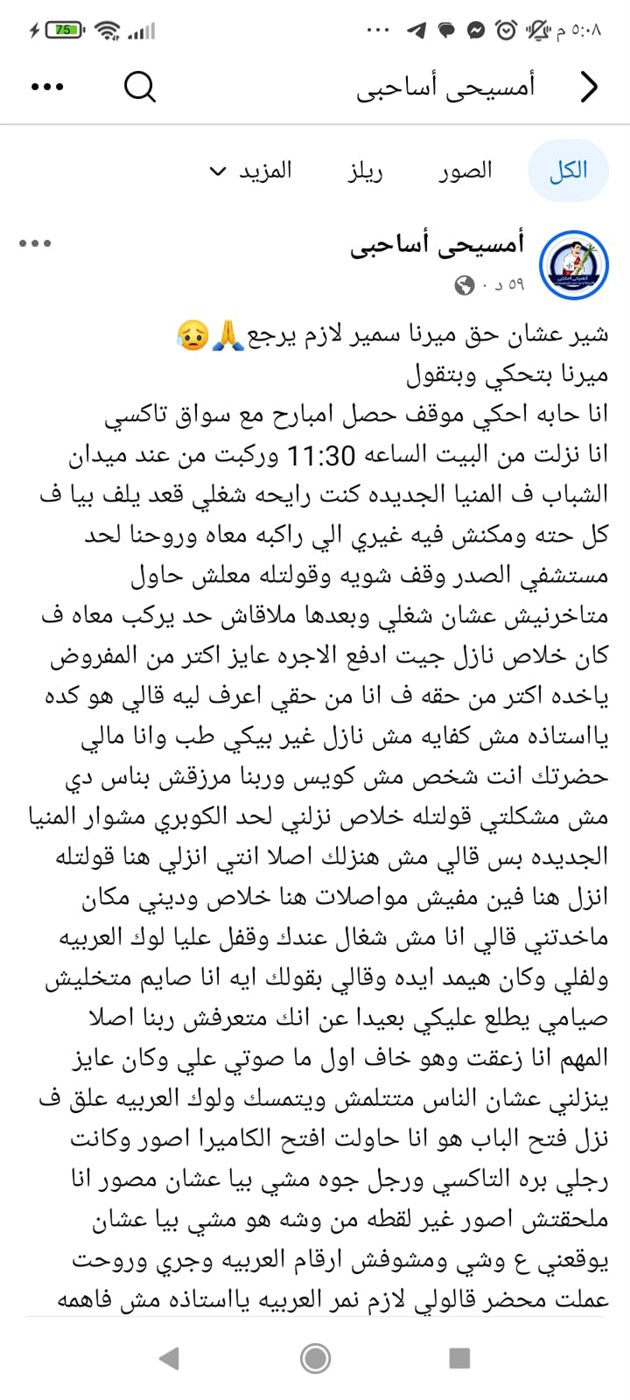This screenshot has height=1400, width=630.
Task: Open the post's three-dot options menu
Action: 33,243
